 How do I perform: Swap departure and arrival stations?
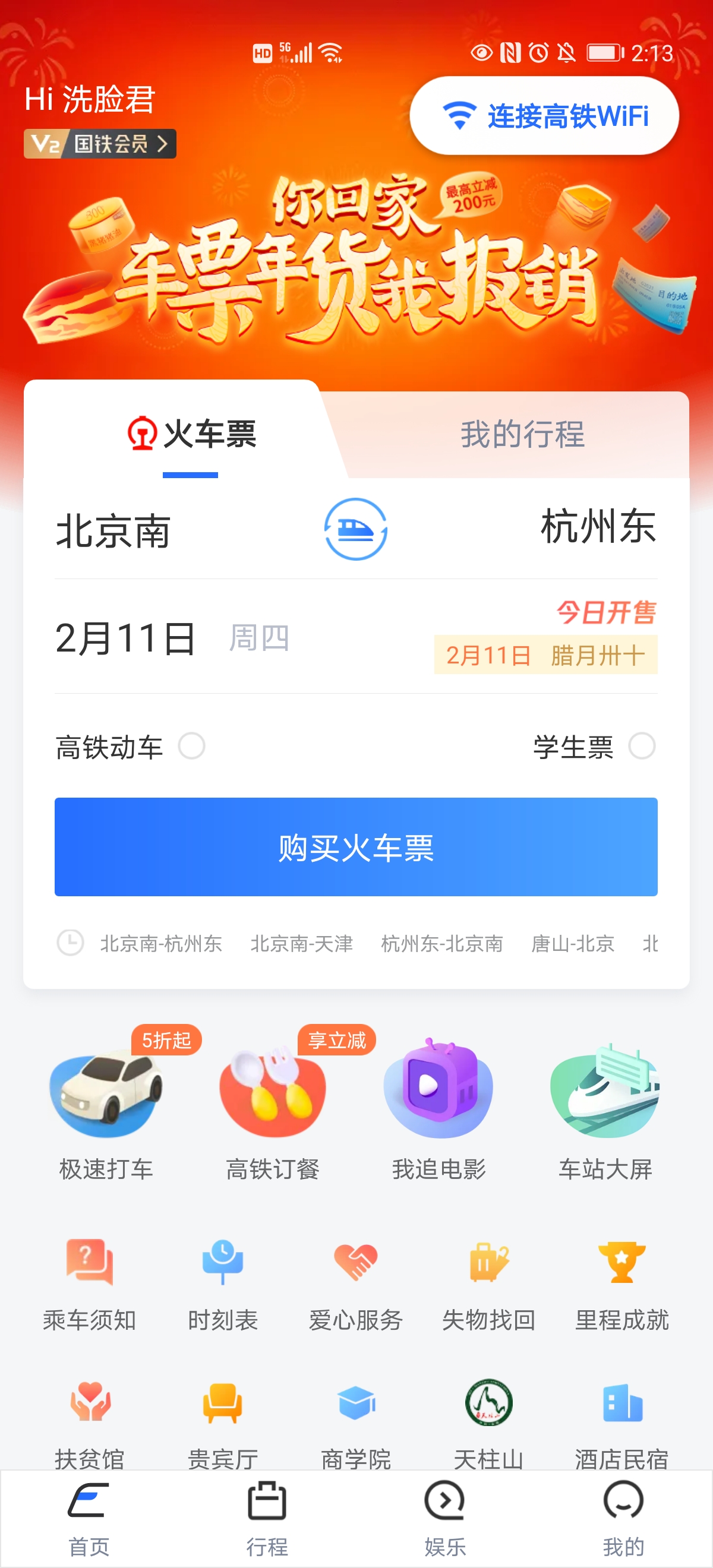tap(355, 529)
